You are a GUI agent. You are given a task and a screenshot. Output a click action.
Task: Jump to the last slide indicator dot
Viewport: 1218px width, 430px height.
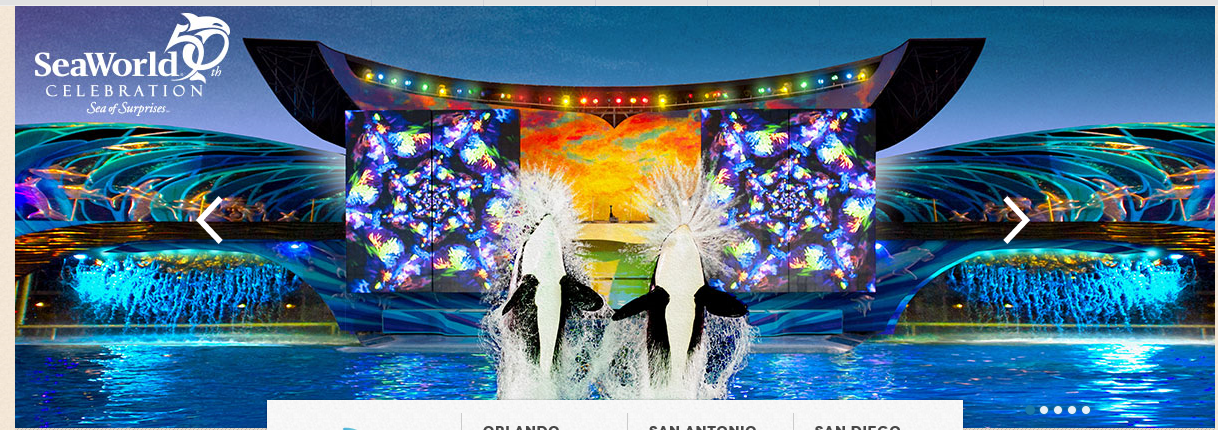1086,410
